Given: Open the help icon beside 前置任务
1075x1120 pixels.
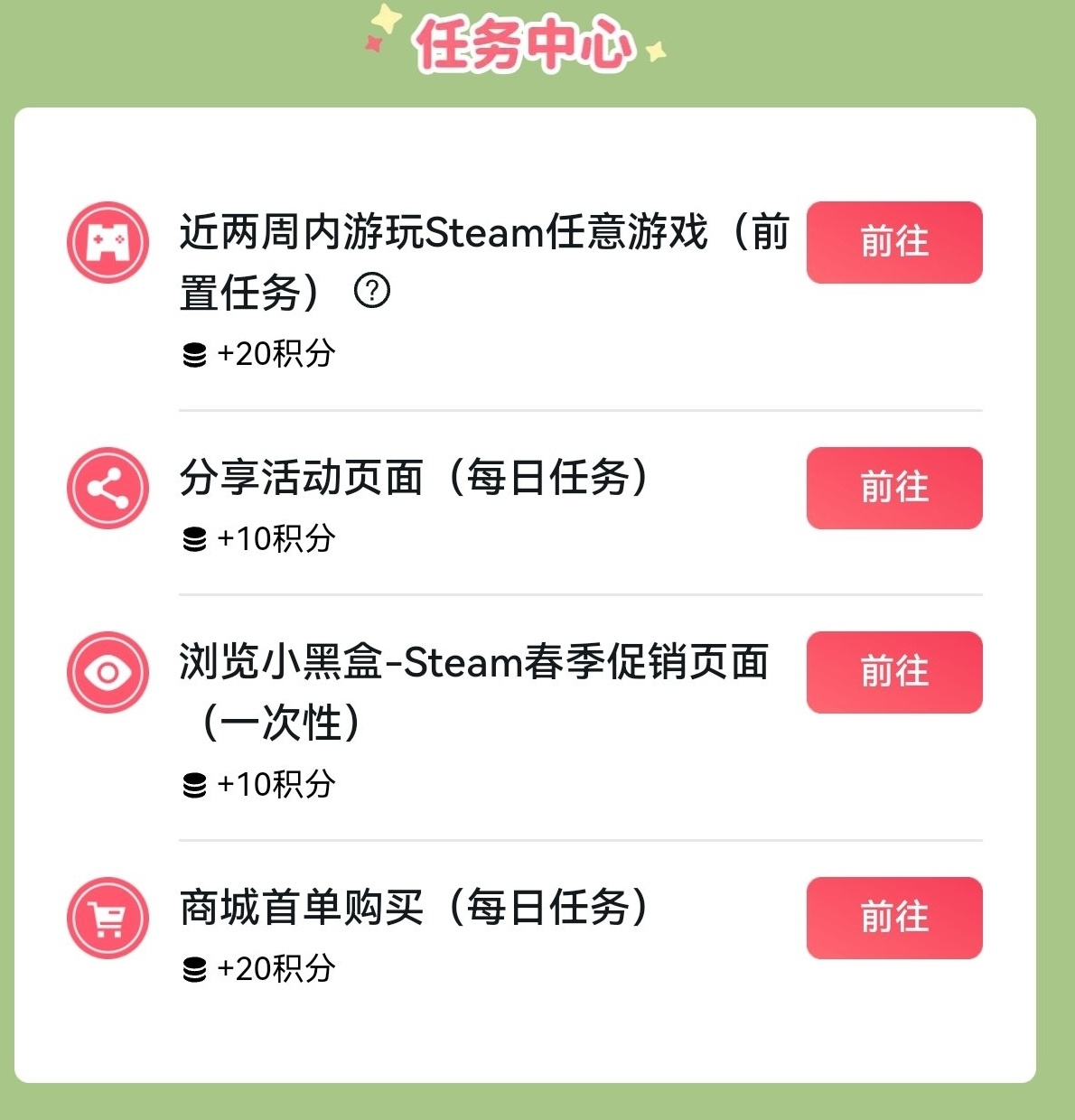Looking at the screenshot, I should 372,291.
